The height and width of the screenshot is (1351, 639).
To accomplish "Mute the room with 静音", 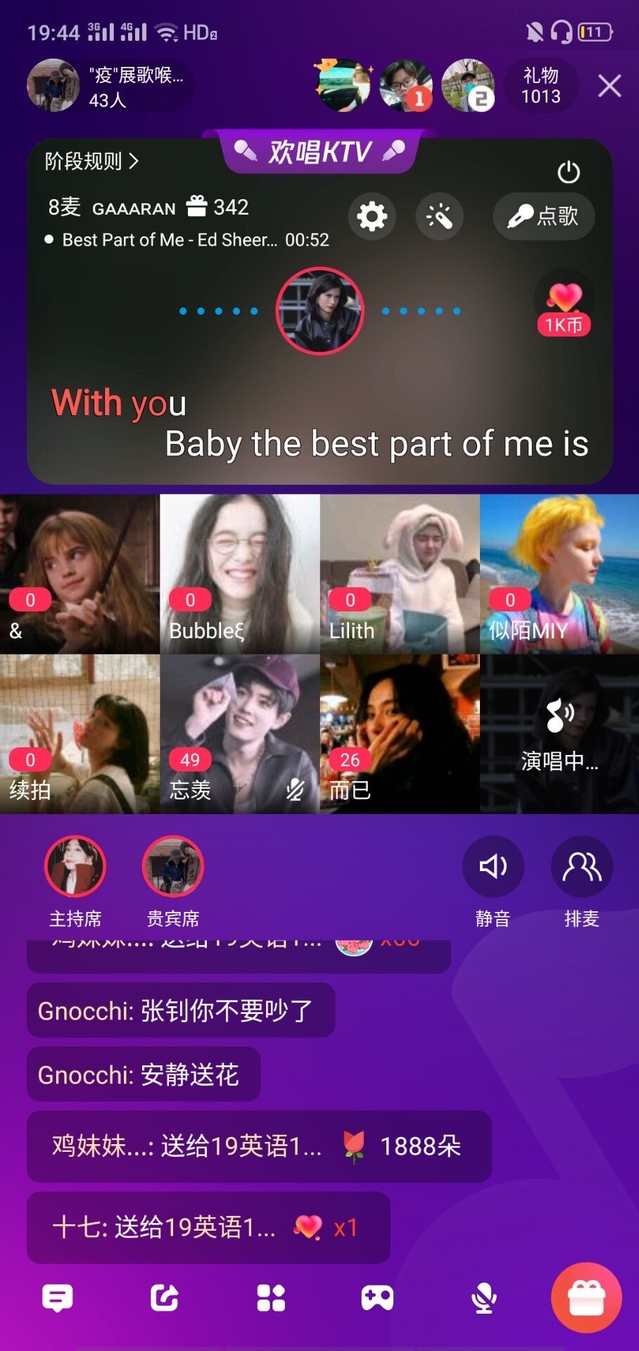I will [x=493, y=867].
